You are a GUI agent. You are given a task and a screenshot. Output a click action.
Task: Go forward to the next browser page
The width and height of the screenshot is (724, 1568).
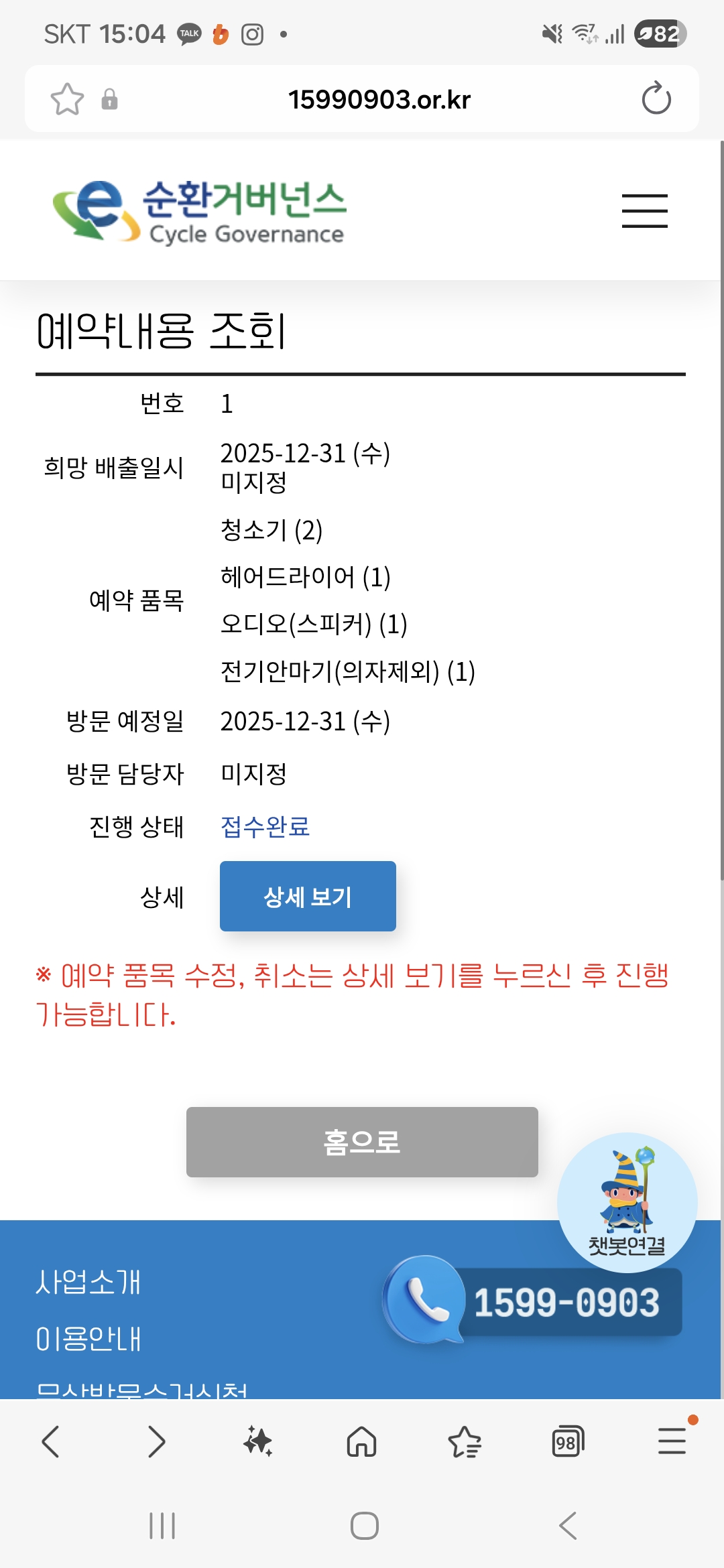click(156, 1441)
